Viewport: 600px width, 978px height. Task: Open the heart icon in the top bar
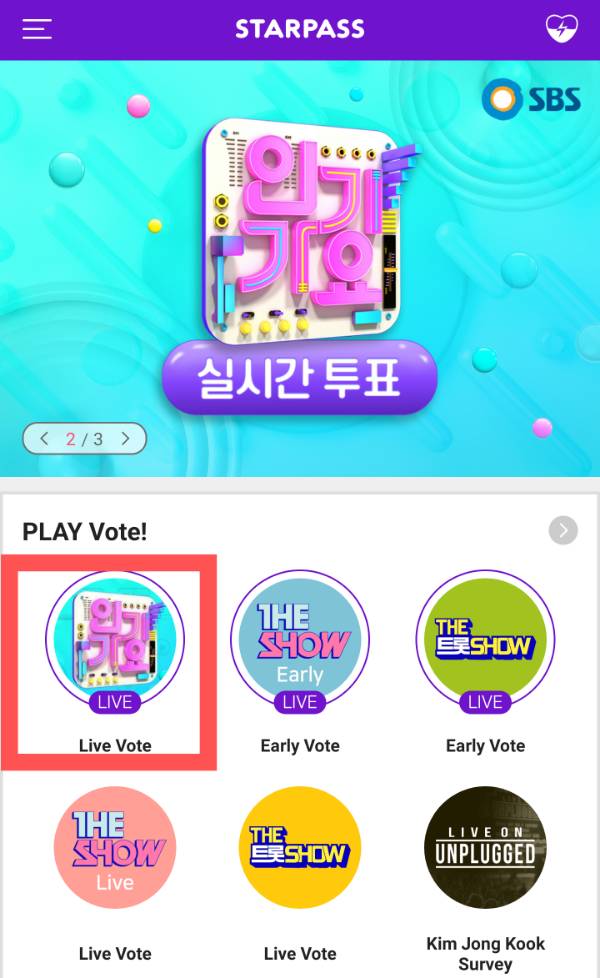[562, 29]
